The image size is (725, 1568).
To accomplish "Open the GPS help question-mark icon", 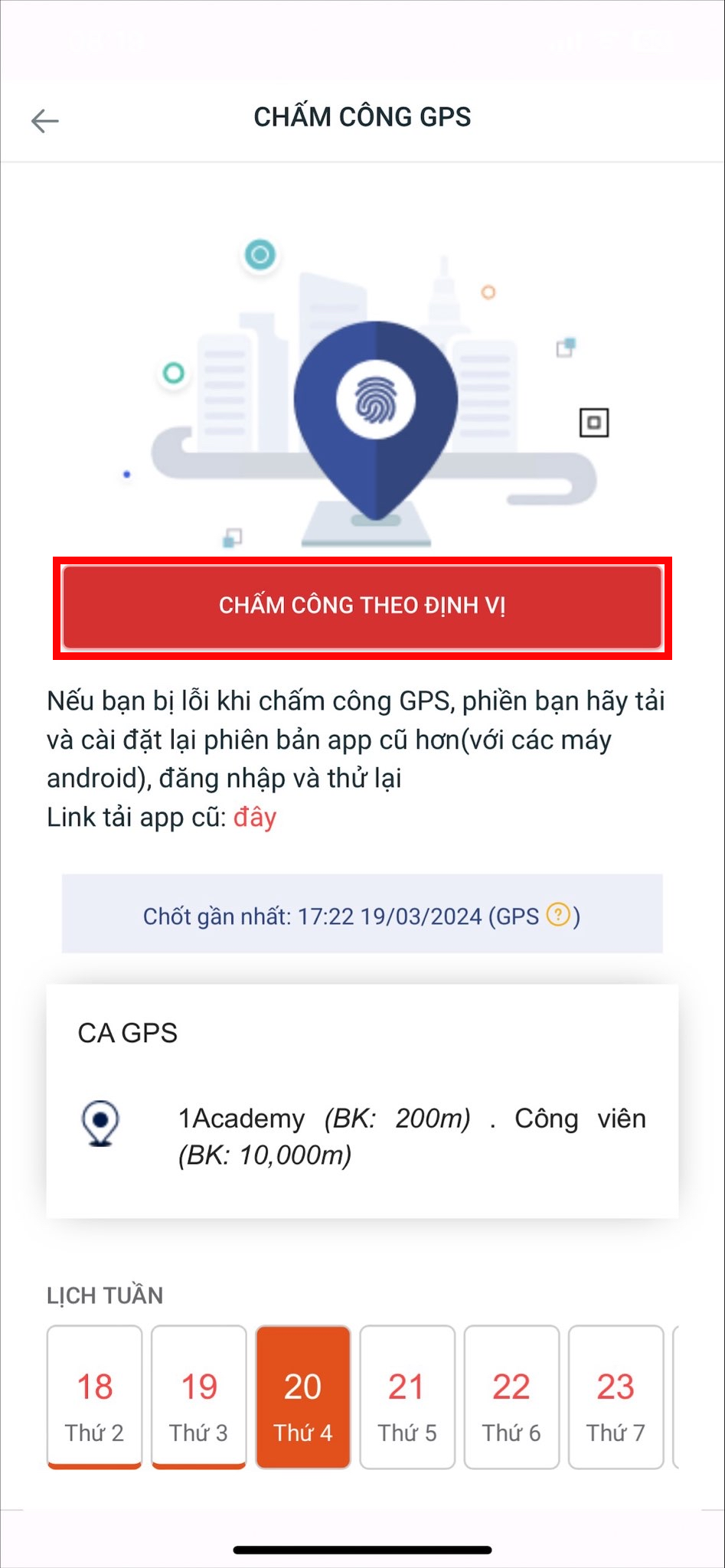I will click(557, 915).
